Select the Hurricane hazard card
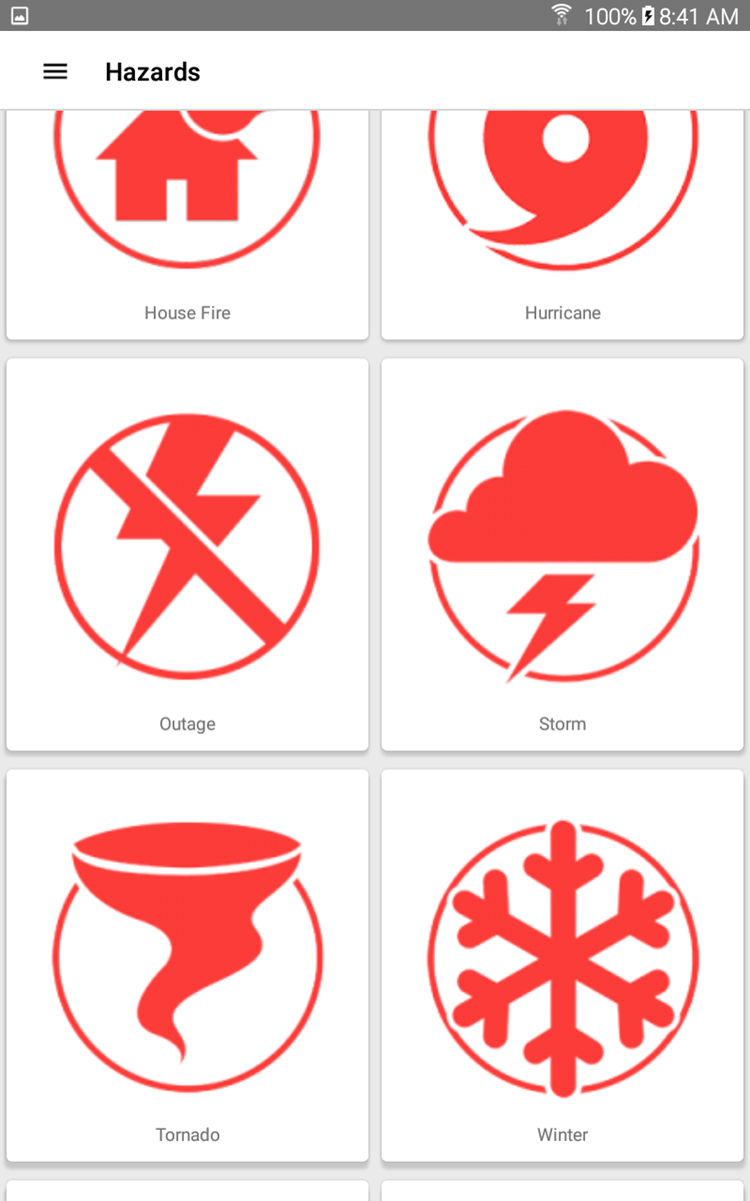This screenshot has height=1201, width=750. tap(563, 225)
